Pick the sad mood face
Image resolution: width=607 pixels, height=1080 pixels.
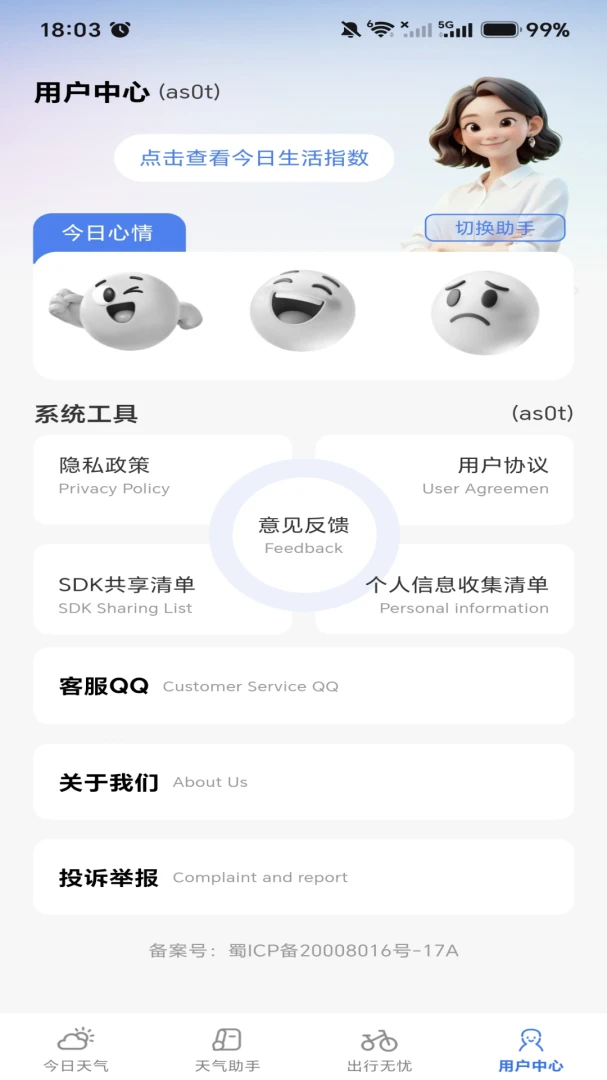pos(485,312)
